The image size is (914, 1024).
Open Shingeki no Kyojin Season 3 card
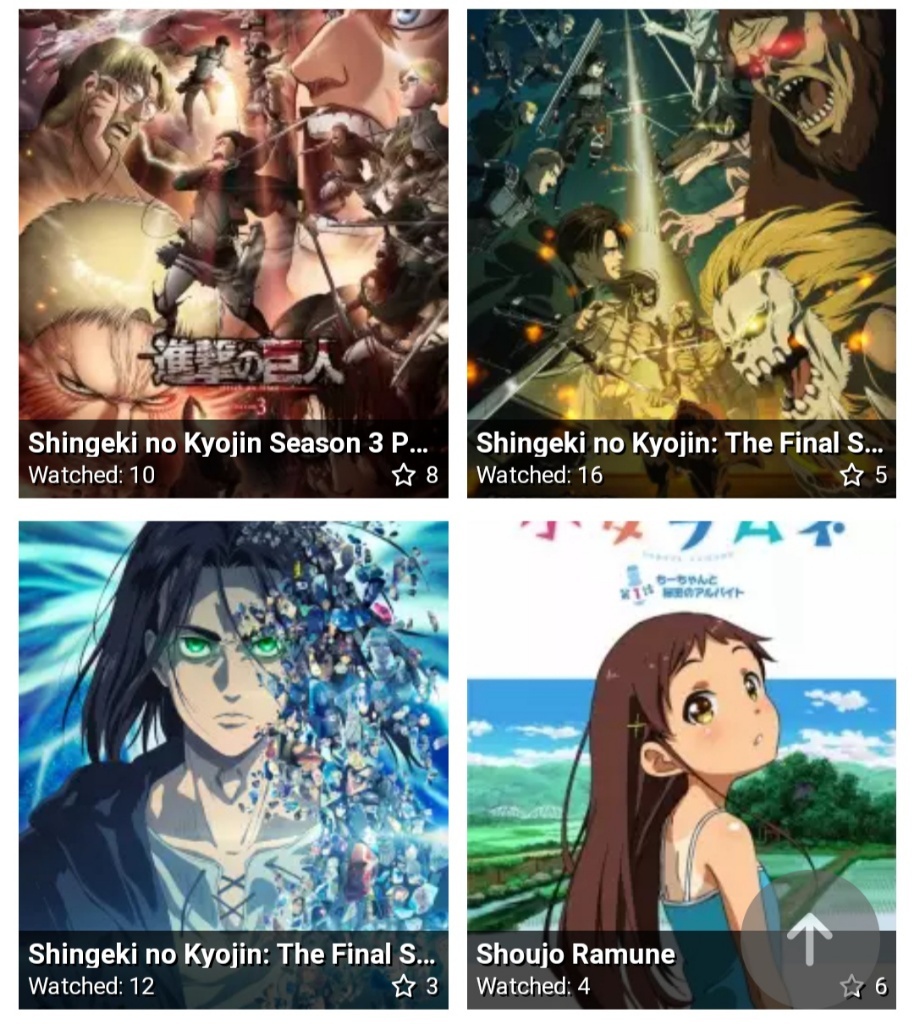click(x=233, y=253)
